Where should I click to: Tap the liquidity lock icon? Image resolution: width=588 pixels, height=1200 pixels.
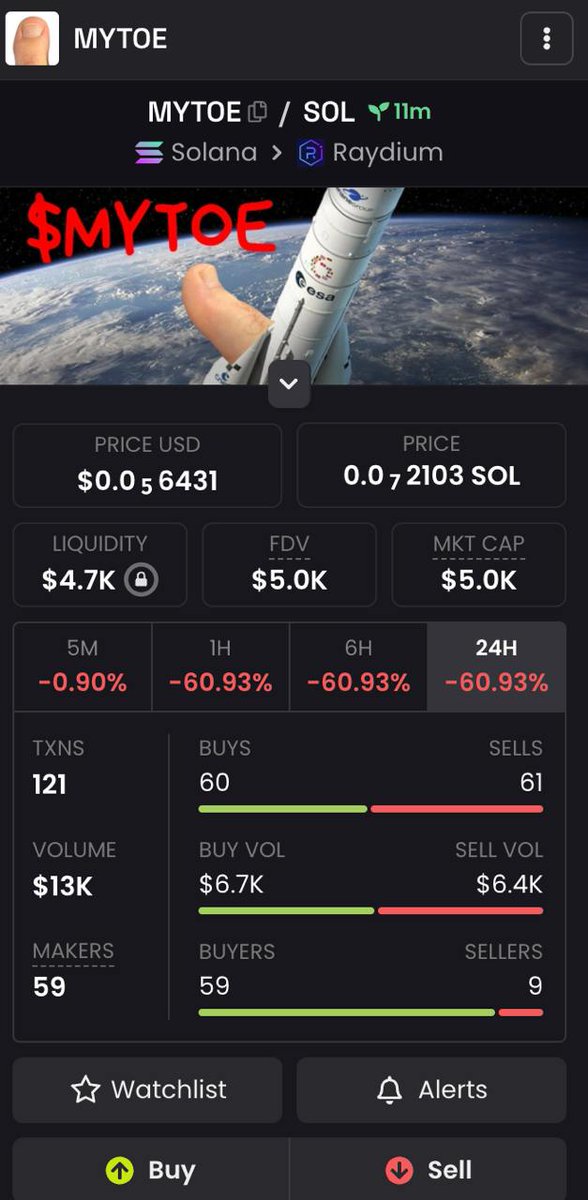point(141,580)
